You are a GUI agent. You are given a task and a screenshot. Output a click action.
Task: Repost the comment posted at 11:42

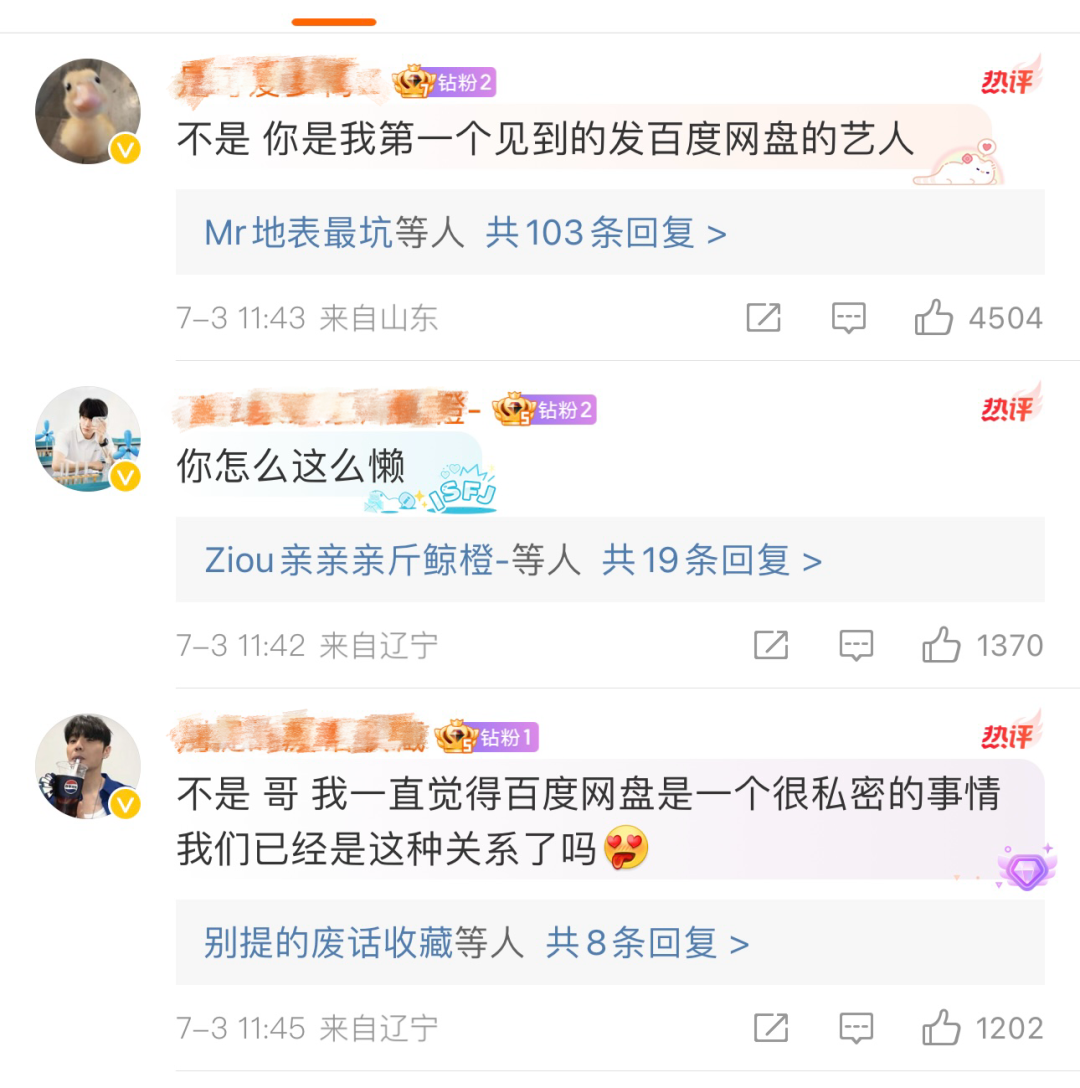tap(771, 646)
